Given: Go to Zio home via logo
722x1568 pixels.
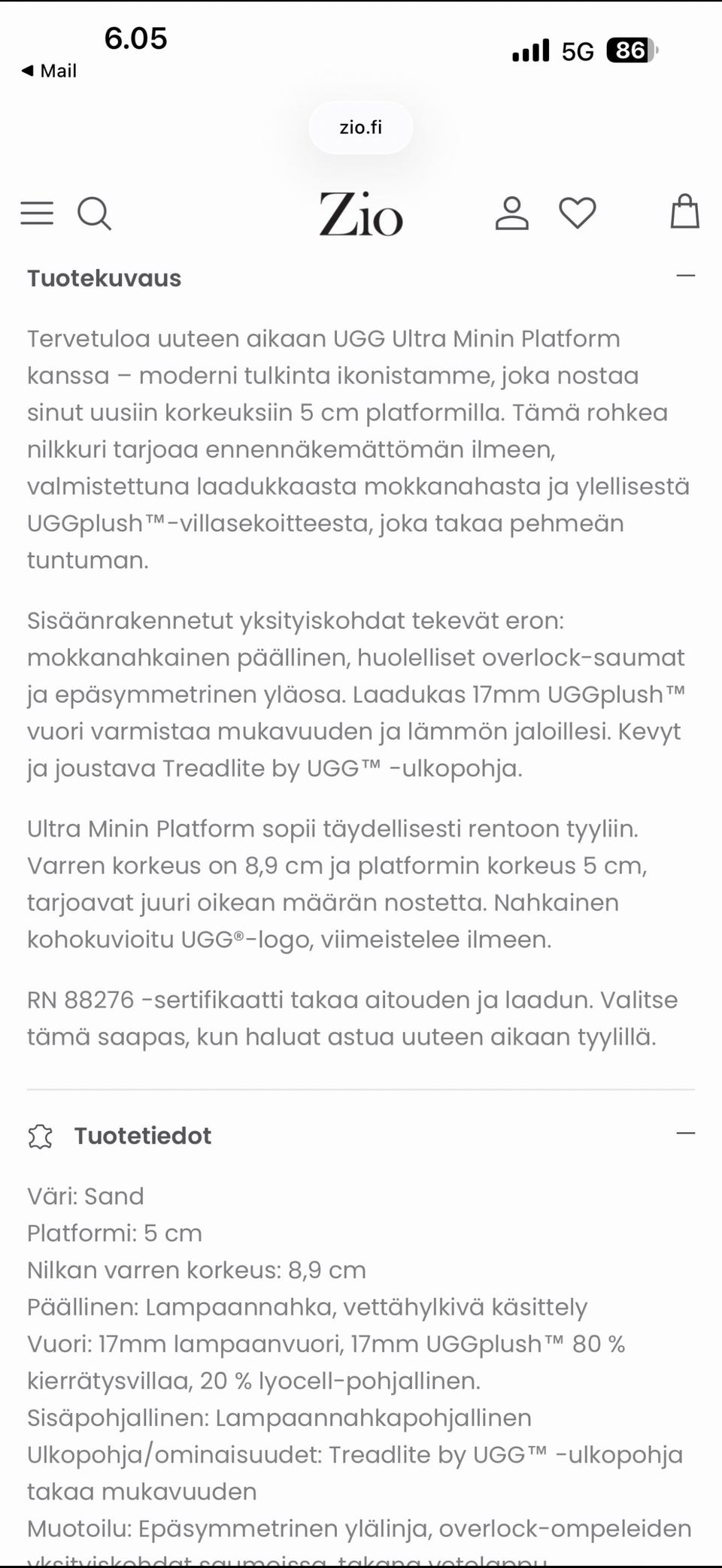Looking at the screenshot, I should [x=361, y=214].
